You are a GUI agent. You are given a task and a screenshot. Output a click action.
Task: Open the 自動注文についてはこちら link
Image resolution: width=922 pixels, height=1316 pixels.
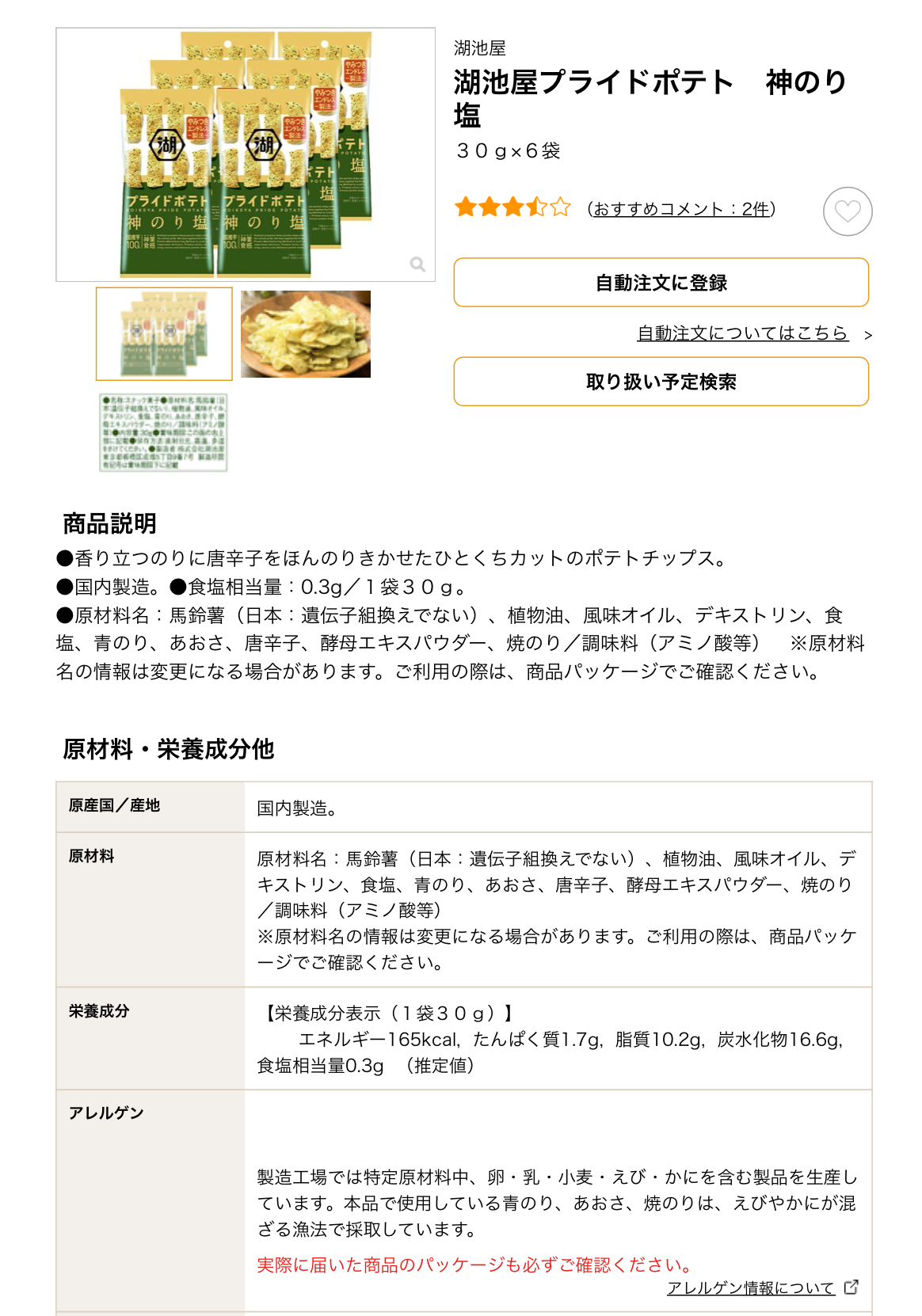pos(742,333)
